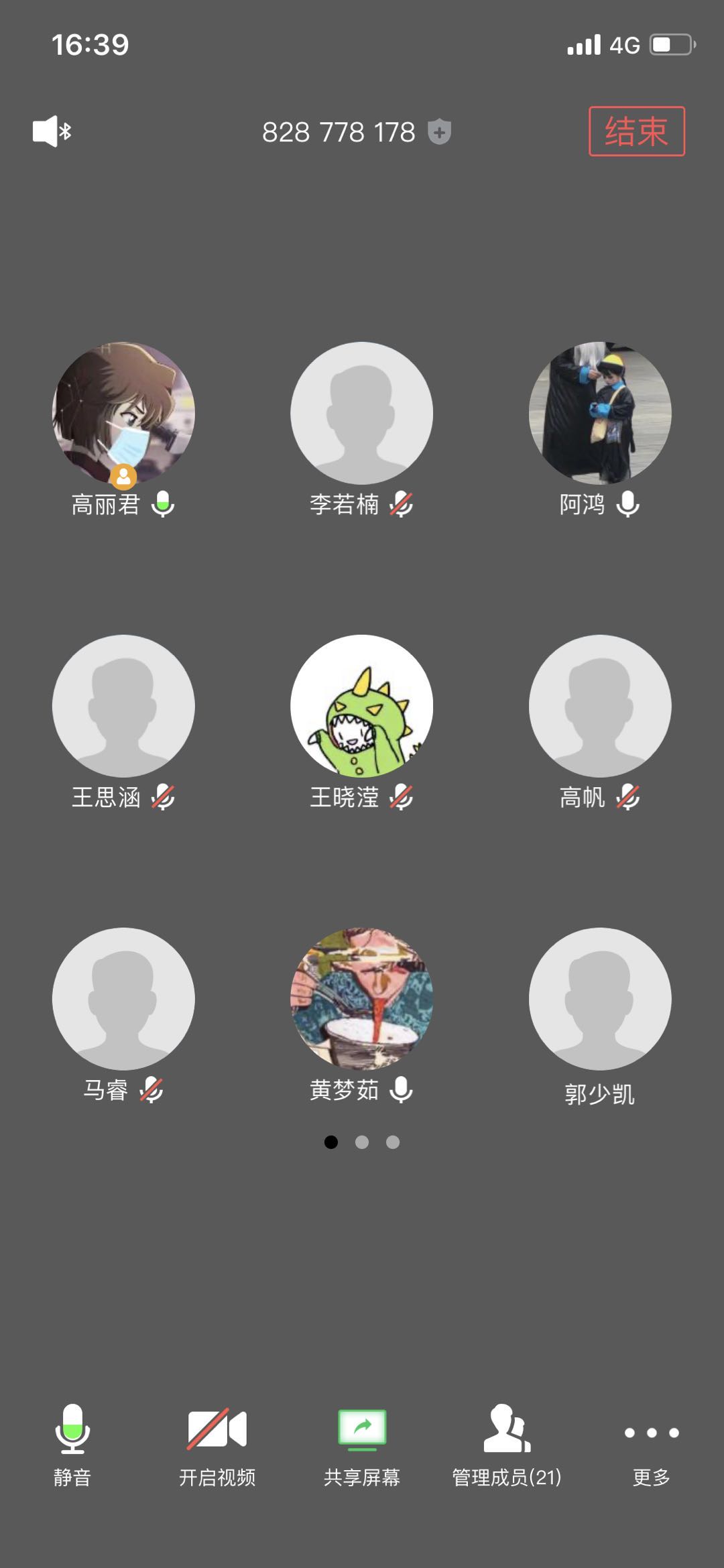End the meeting with 结束 button
Image resolution: width=724 pixels, height=1568 pixels.
coord(636,131)
